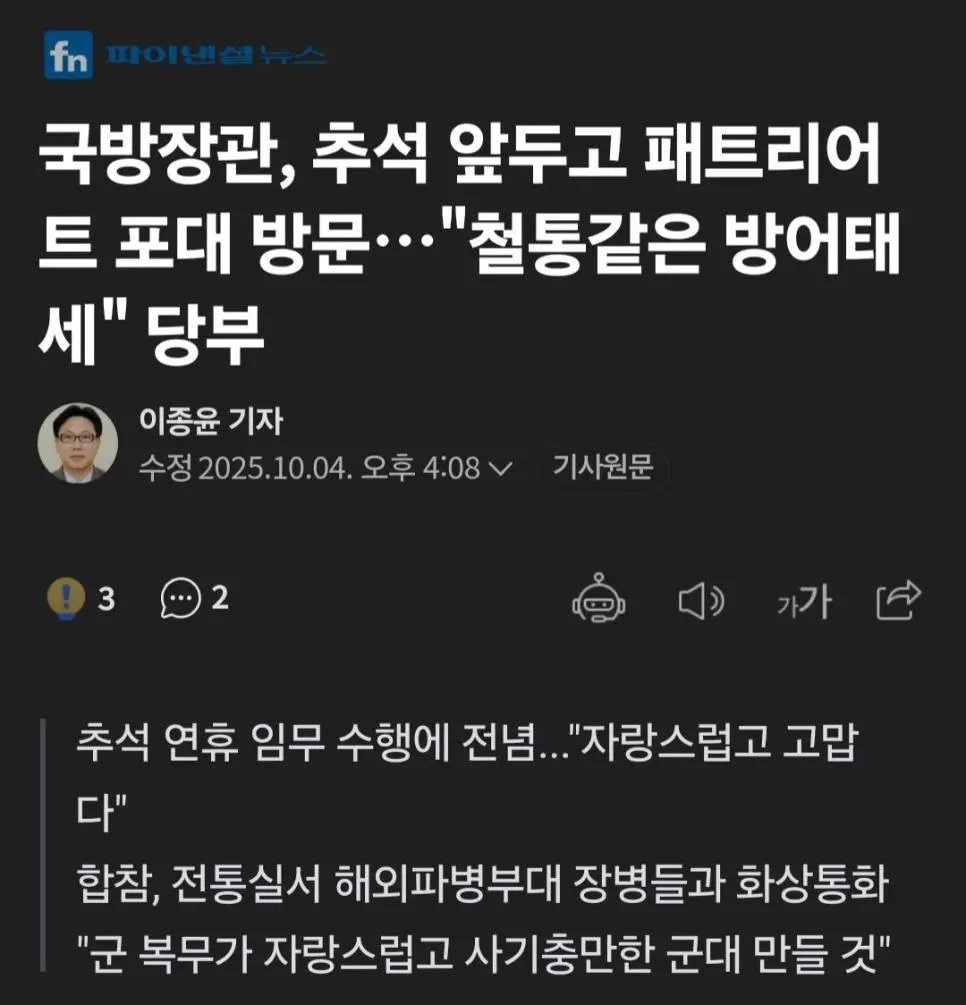The image size is (966, 1005).
Task: Open the 기사원문 original article button
Action: point(602,467)
